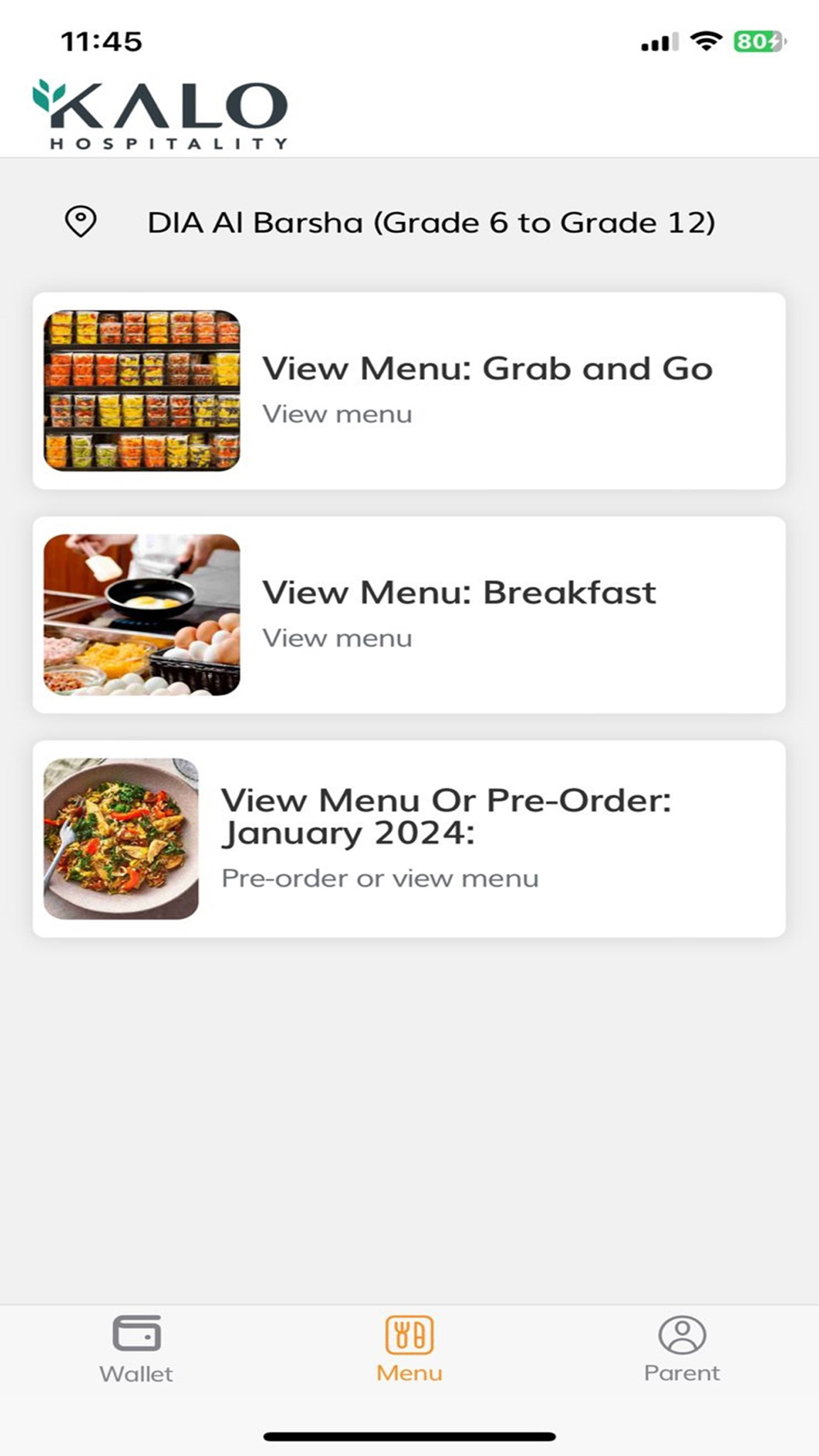This screenshot has width=819, height=1456.
Task: Select the Menu tab
Action: click(409, 1350)
